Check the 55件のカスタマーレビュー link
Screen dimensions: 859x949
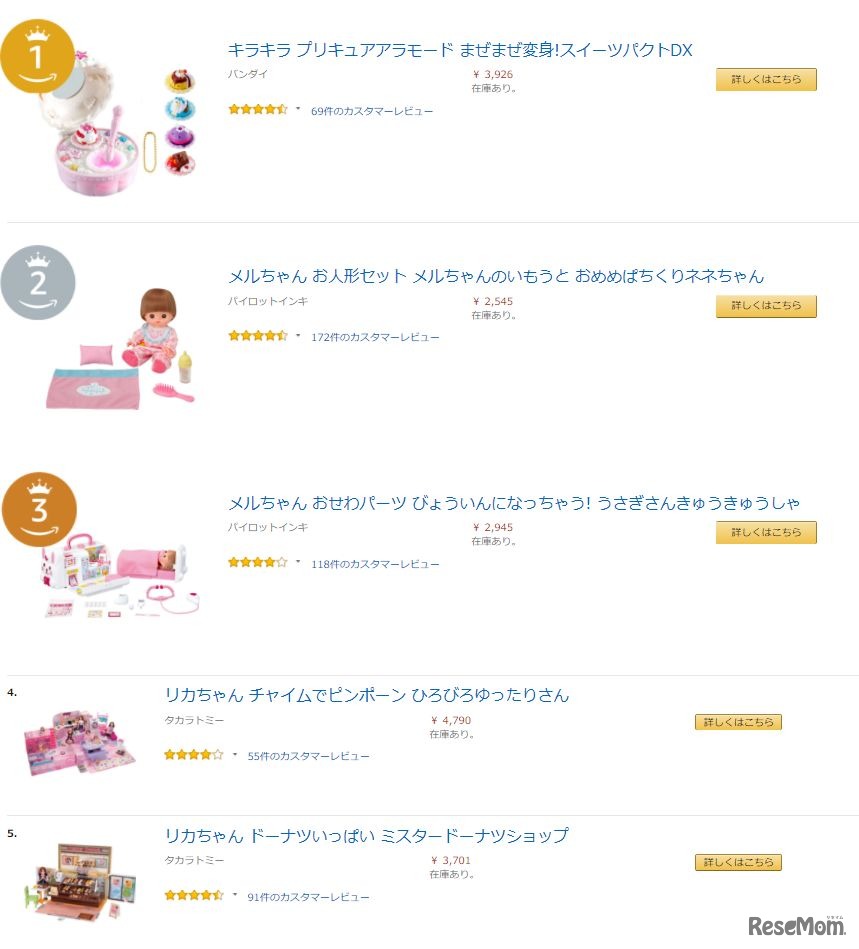click(309, 756)
